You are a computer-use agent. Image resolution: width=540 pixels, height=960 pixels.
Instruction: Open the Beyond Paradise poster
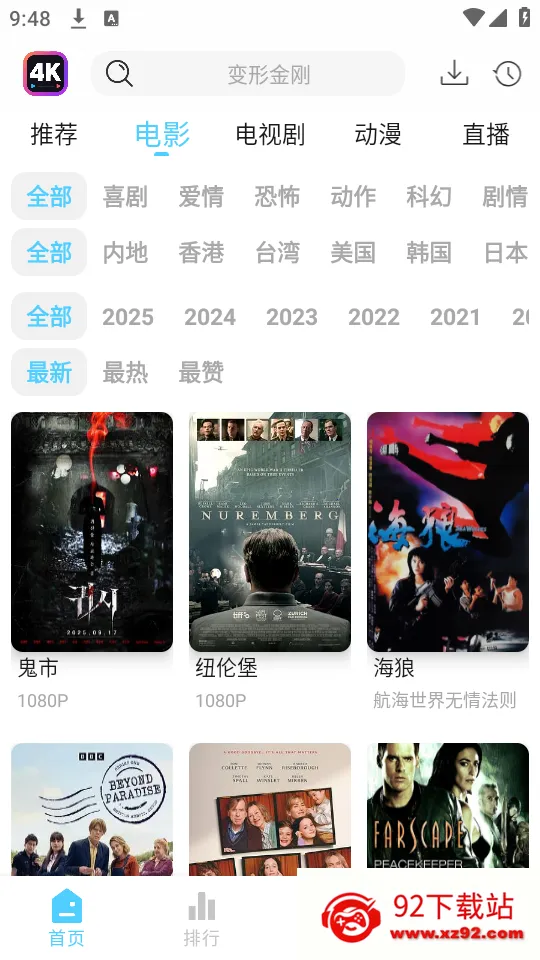click(x=92, y=809)
